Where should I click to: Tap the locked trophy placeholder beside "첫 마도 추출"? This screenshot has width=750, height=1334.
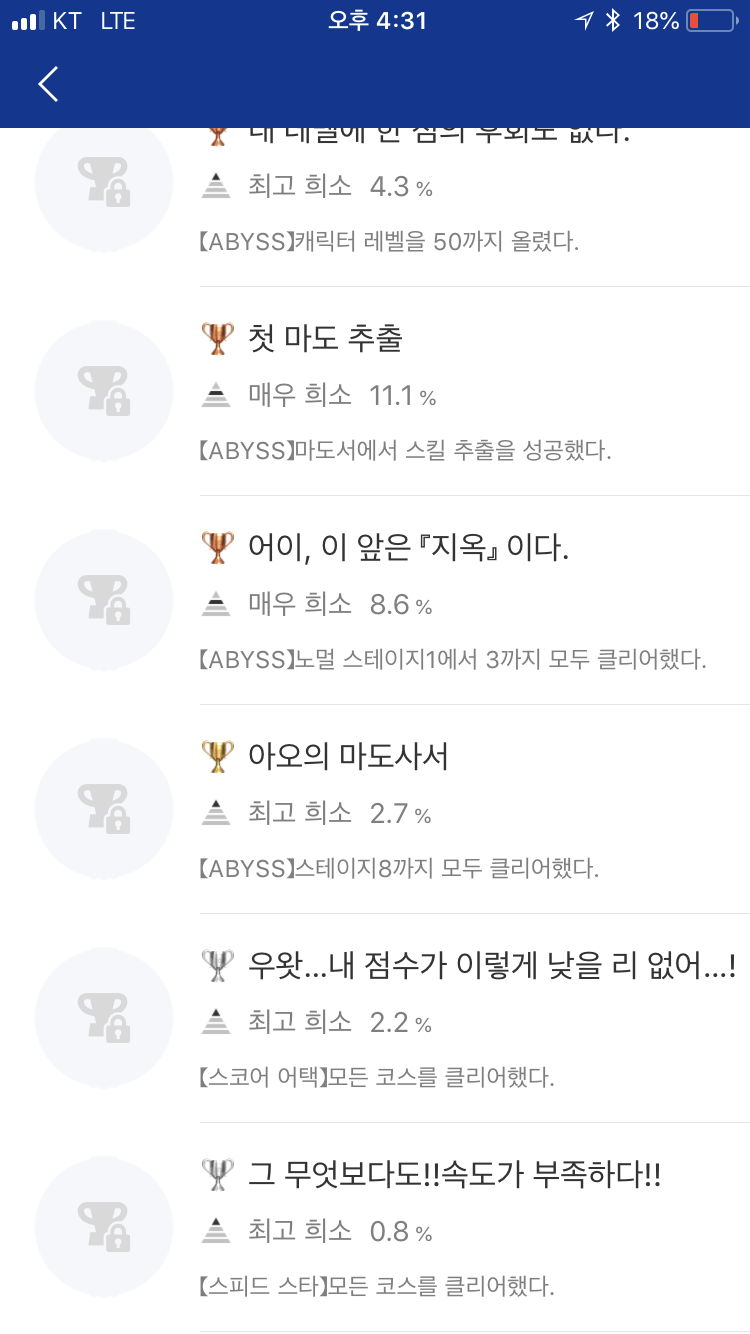103,390
